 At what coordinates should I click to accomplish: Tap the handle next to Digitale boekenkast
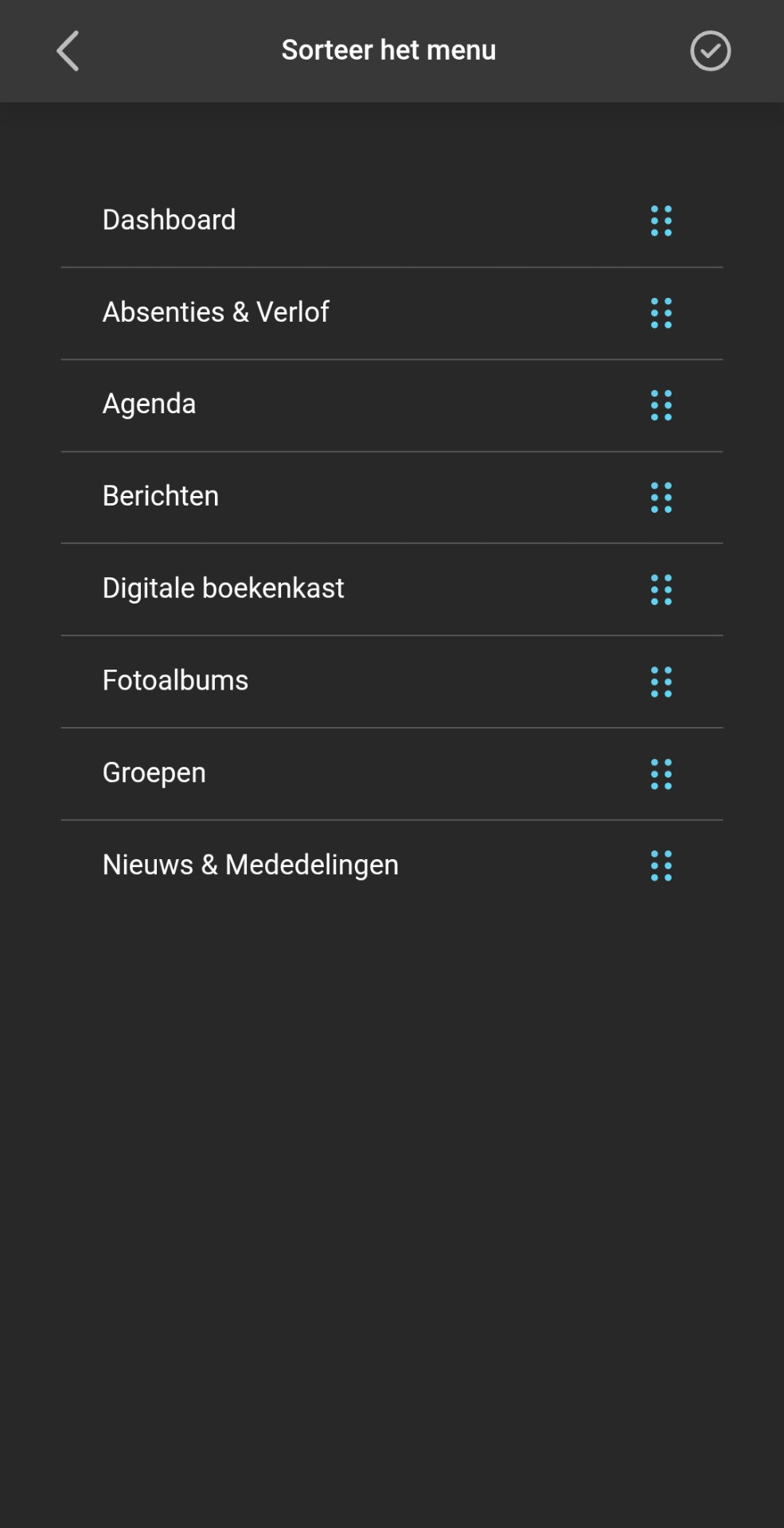pos(661,590)
